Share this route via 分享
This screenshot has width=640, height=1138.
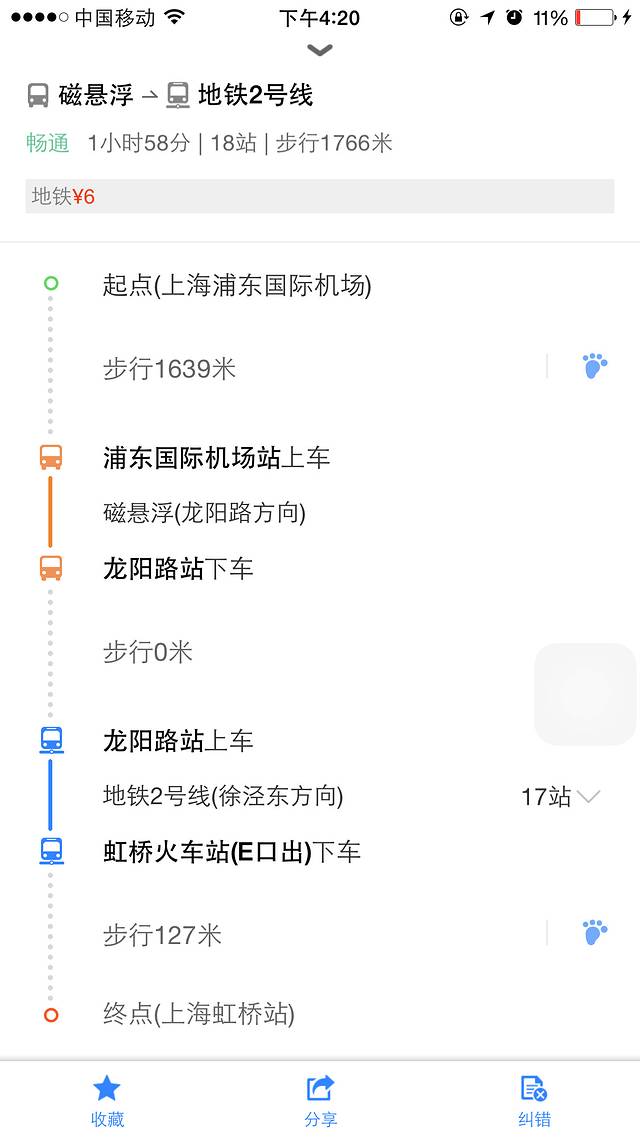[x=320, y=1100]
